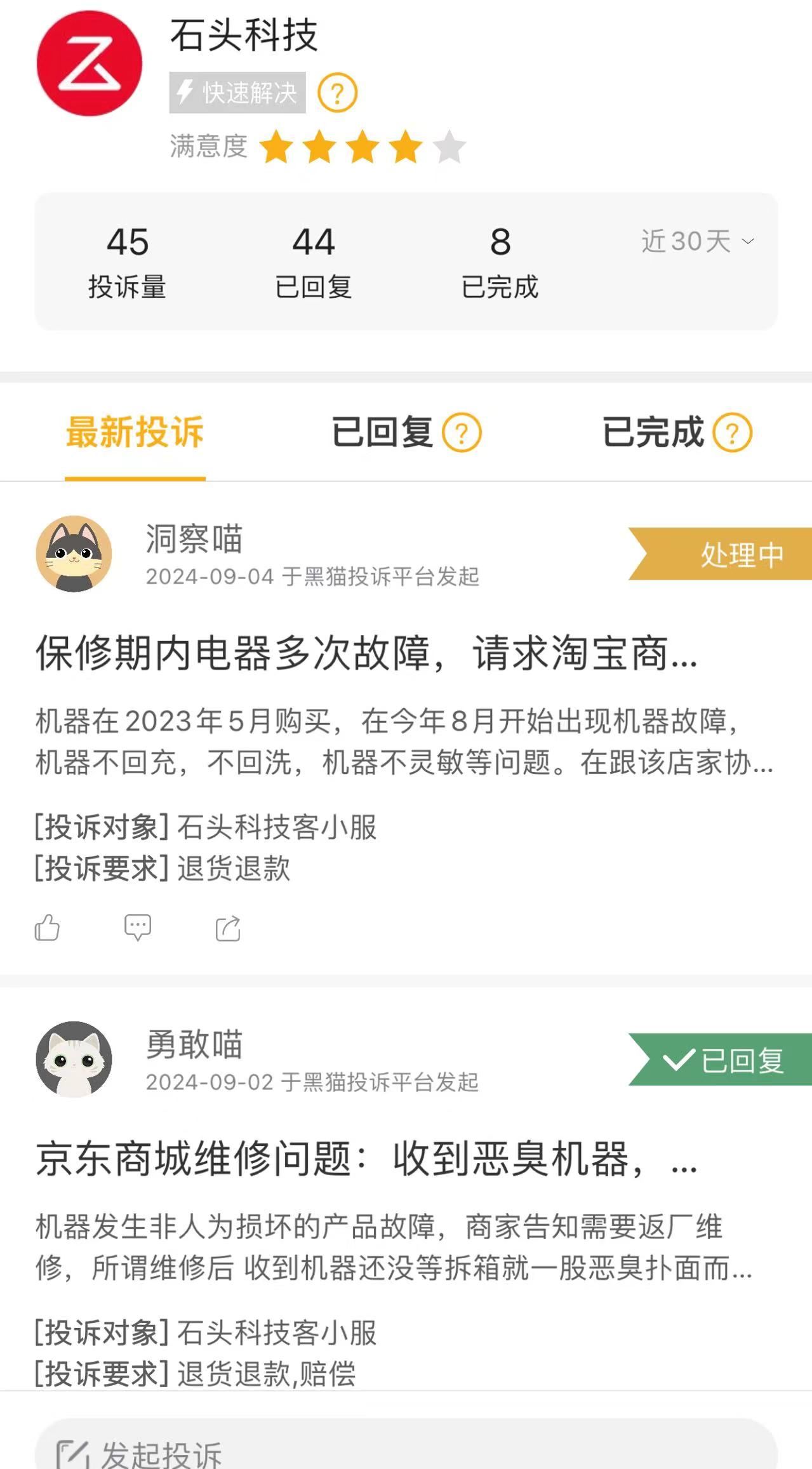Tap the help icon beside 已回复 tab
Image resolution: width=812 pixels, height=1469 pixels.
coord(462,433)
